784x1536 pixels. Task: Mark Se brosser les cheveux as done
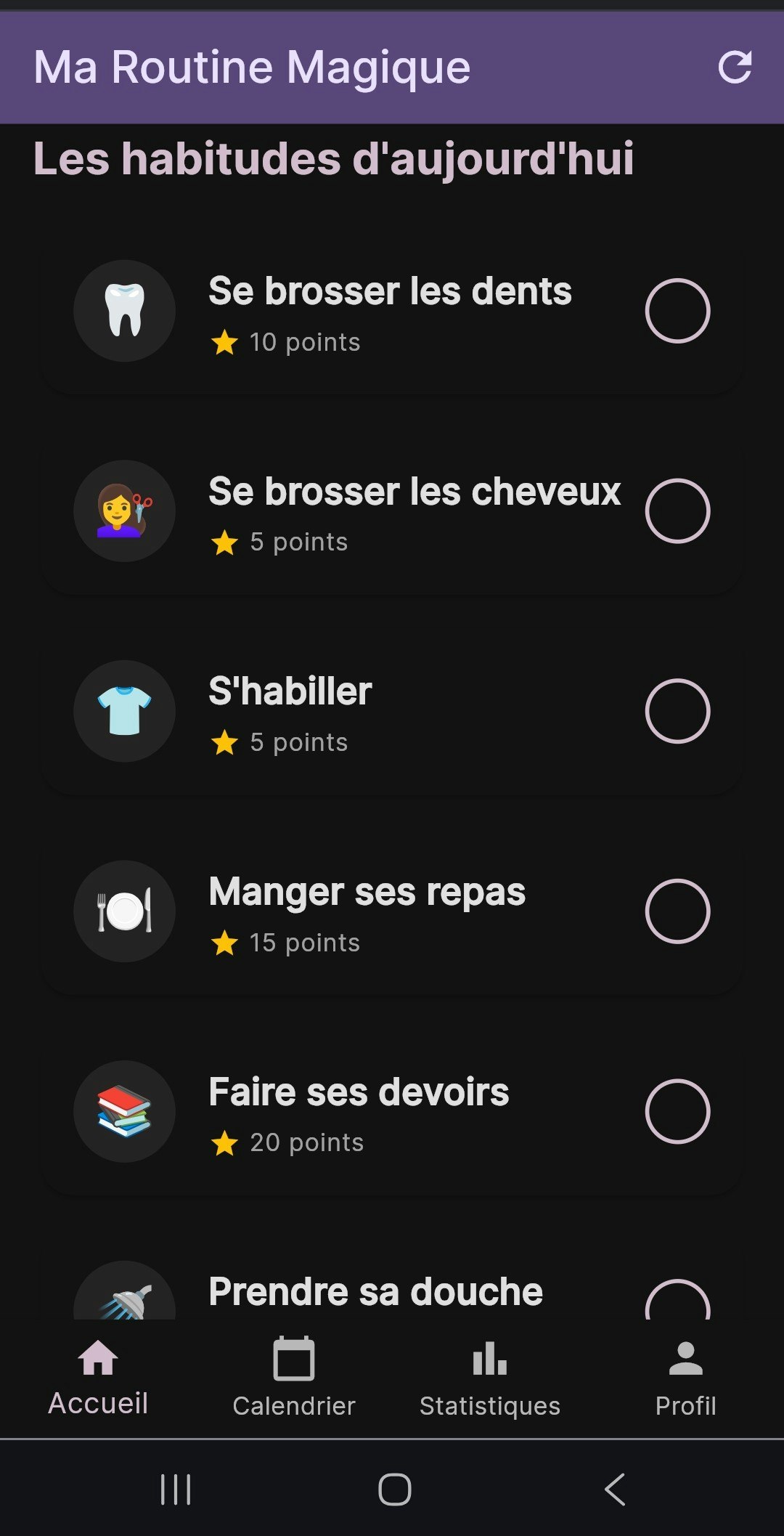[x=678, y=511]
